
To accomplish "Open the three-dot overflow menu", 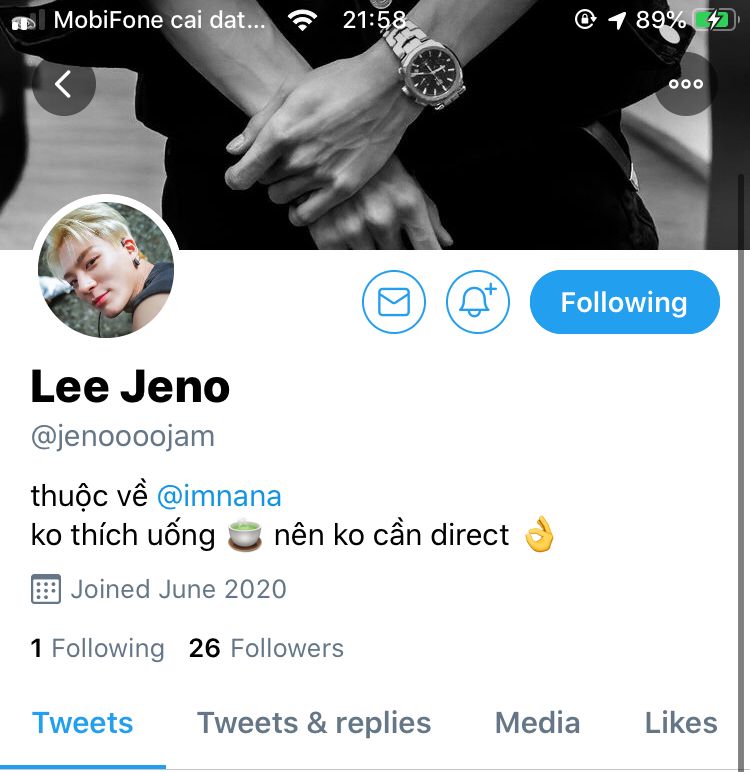I will (x=686, y=85).
